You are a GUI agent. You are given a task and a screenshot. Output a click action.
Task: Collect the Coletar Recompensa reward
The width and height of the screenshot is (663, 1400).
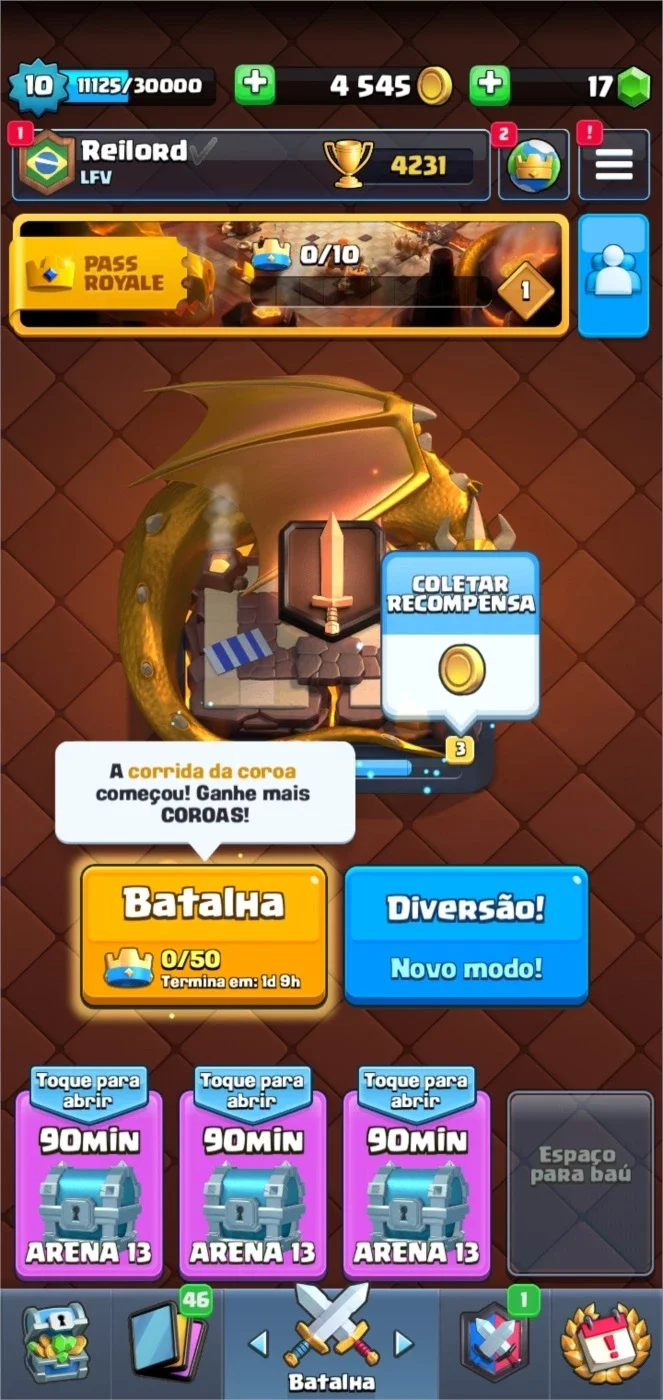tap(461, 637)
